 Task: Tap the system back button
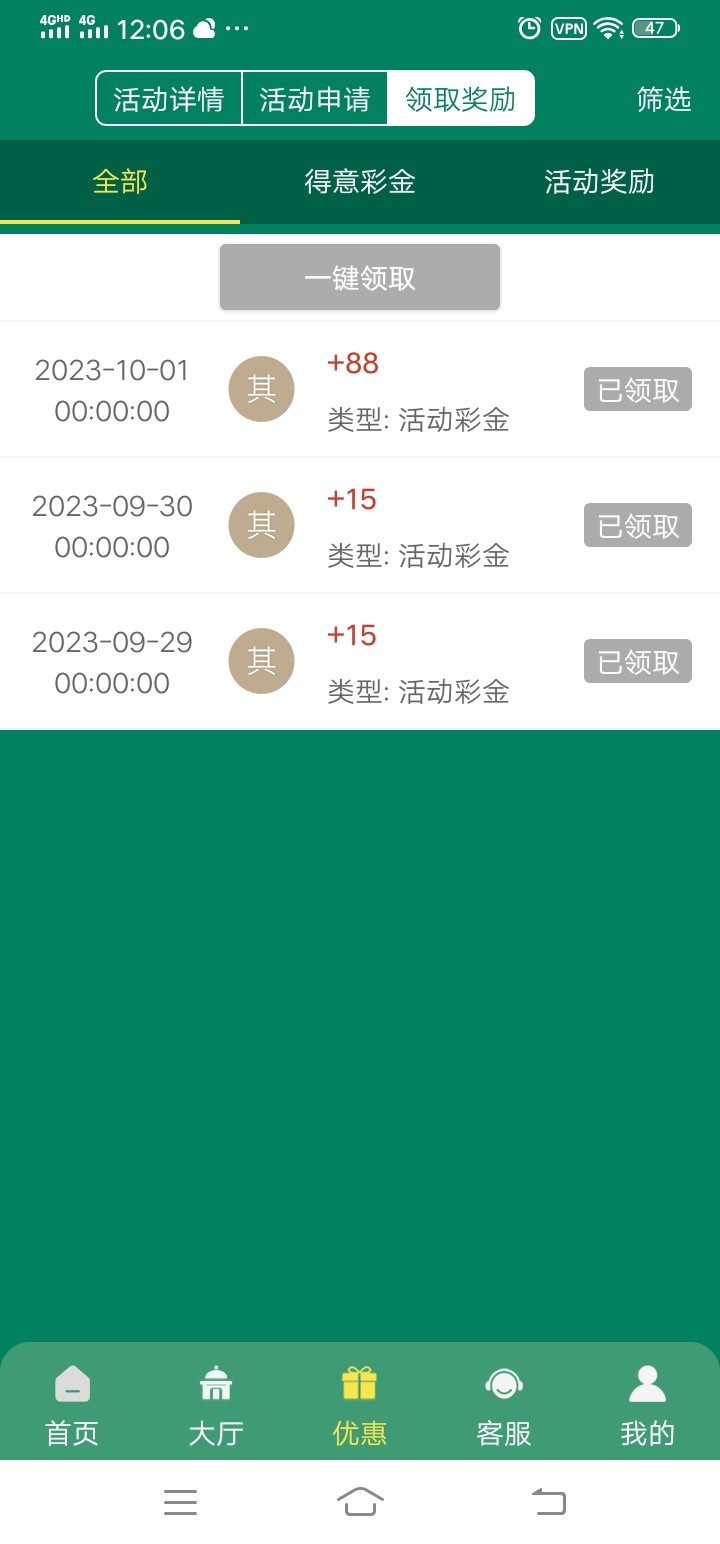pyautogui.click(x=548, y=1501)
